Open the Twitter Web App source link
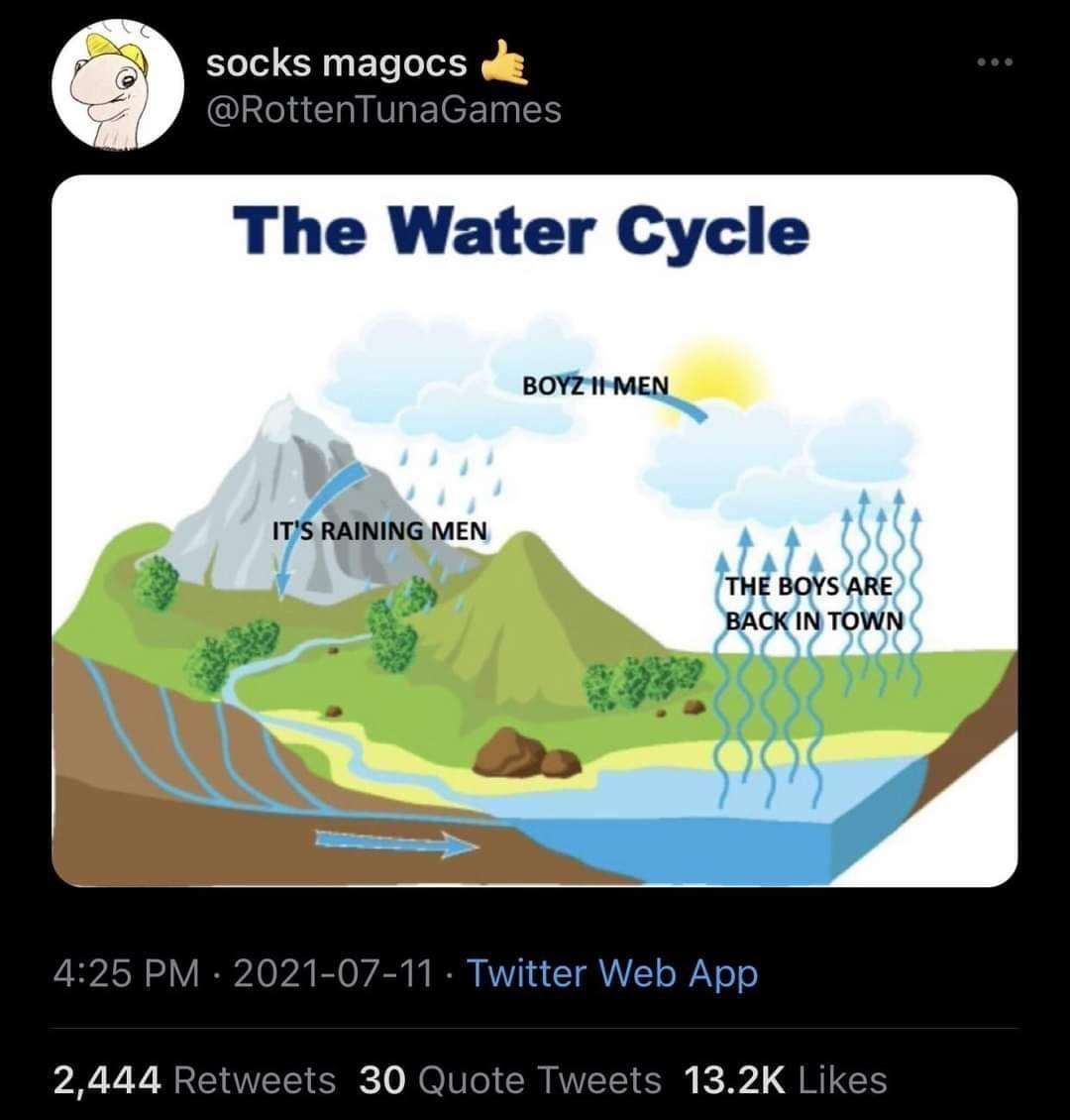1070x1120 pixels. click(x=612, y=974)
